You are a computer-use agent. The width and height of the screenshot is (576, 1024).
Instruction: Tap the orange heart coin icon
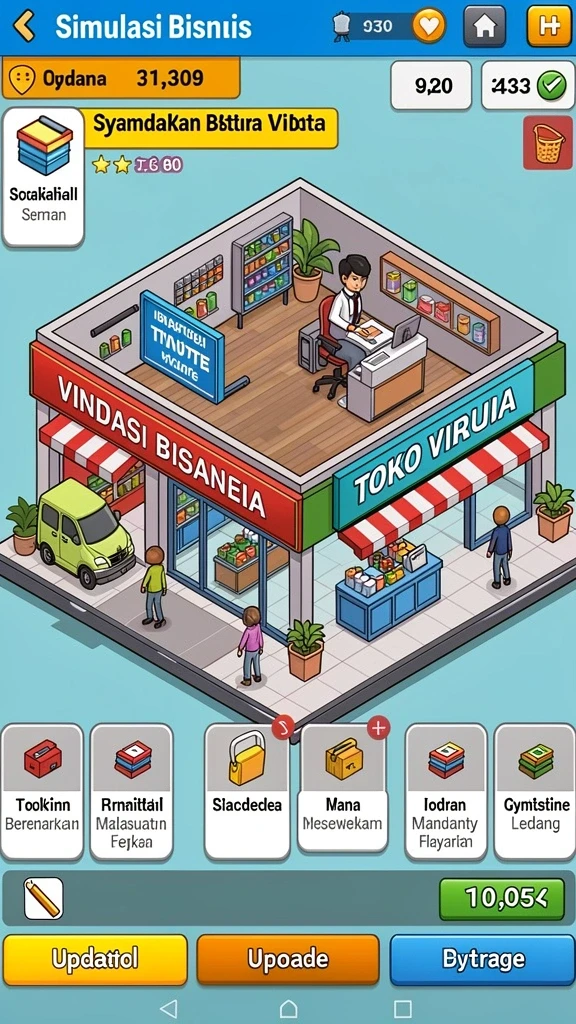(429, 26)
